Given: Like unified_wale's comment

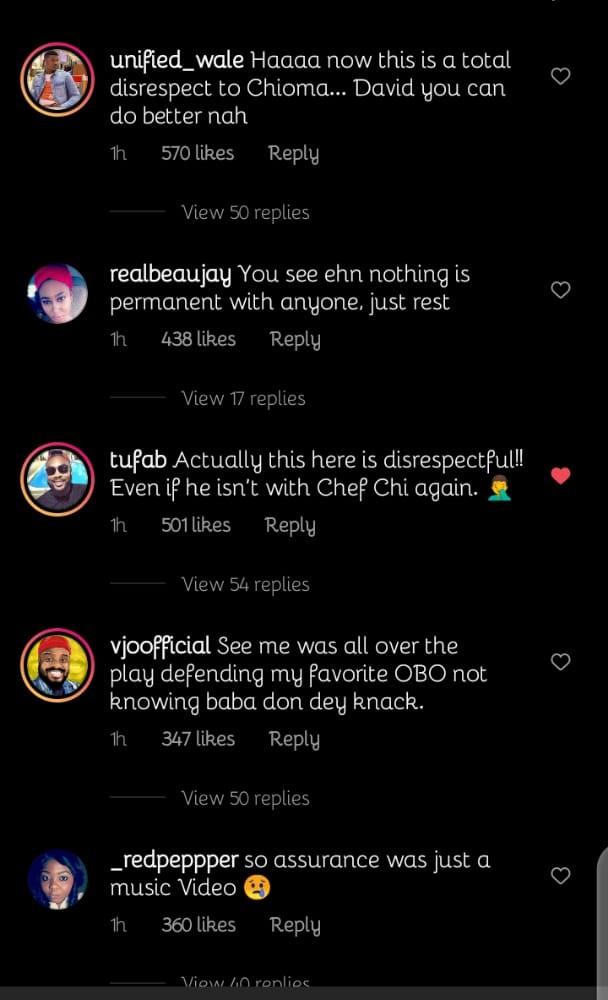Looking at the screenshot, I should click(x=561, y=76).
